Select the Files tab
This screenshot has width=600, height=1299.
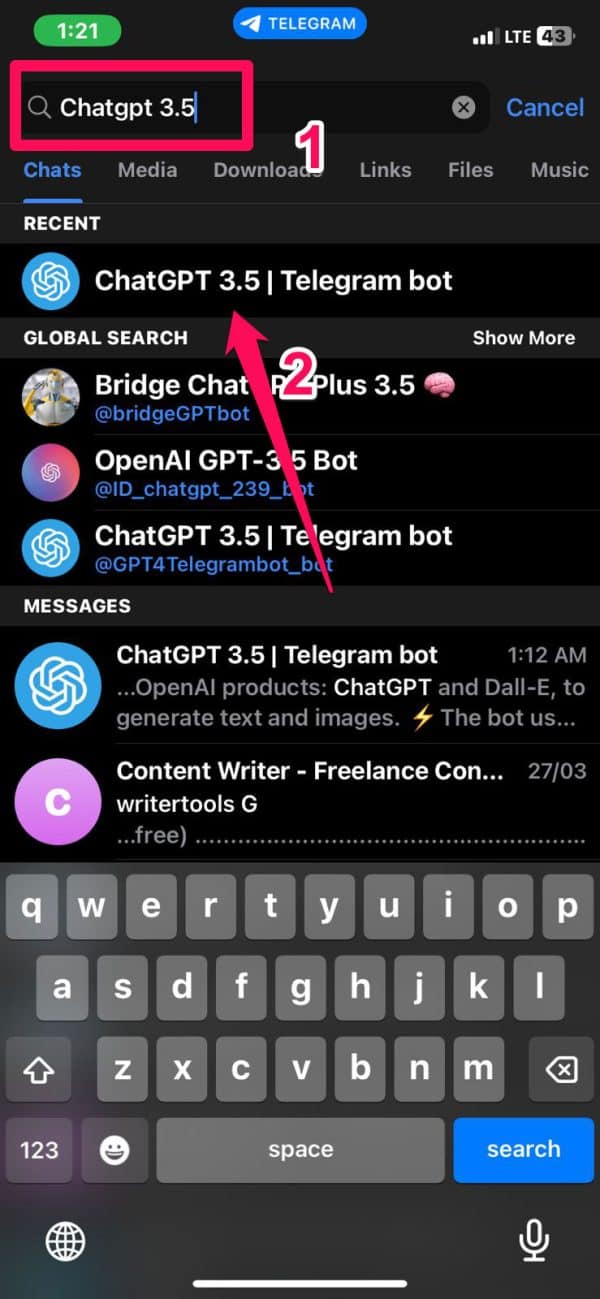[x=470, y=170]
